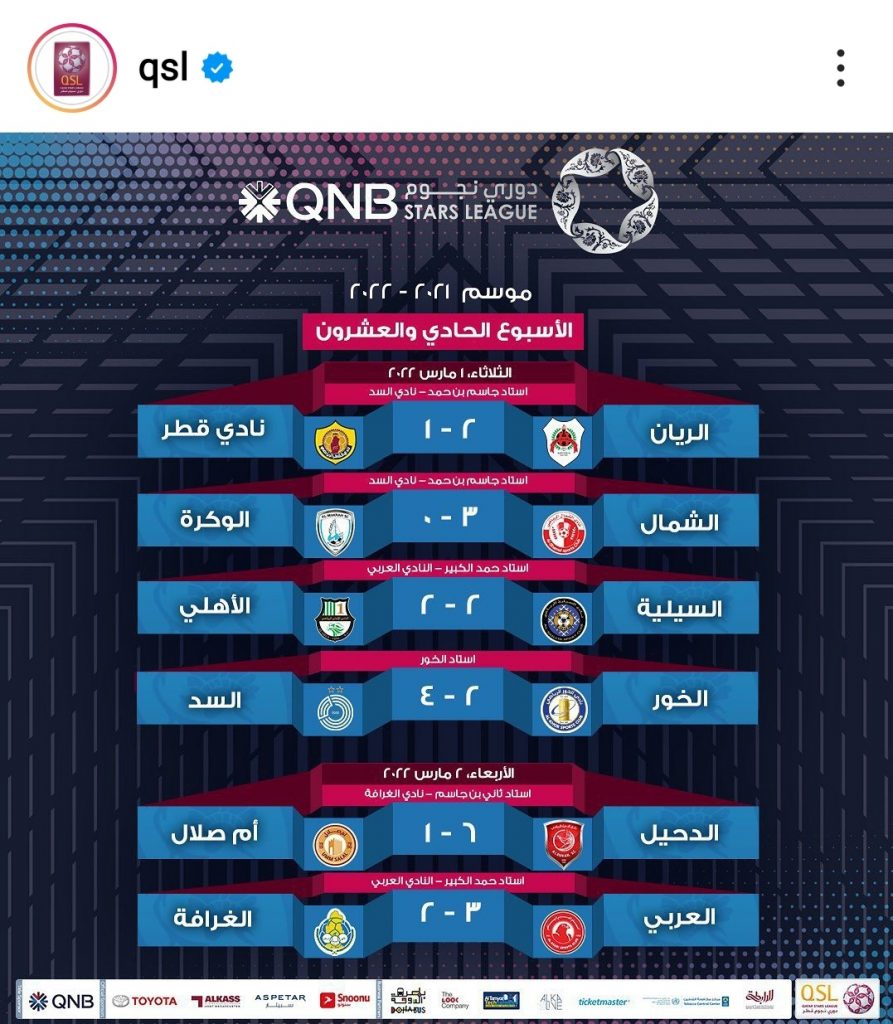The height and width of the screenshot is (1024, 893).
Task: Open the qsl profile picture
Action: [68, 68]
